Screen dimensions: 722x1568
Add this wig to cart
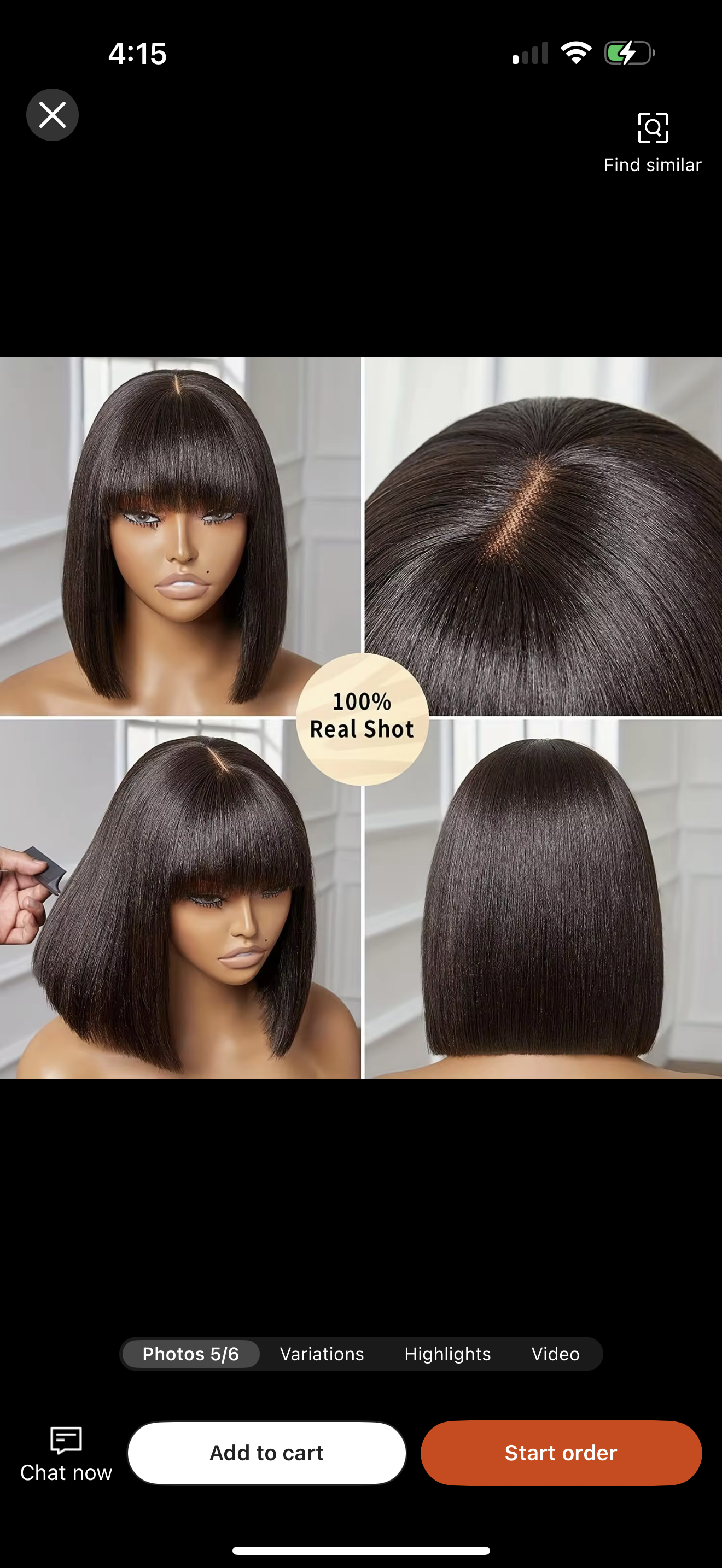tap(266, 1453)
